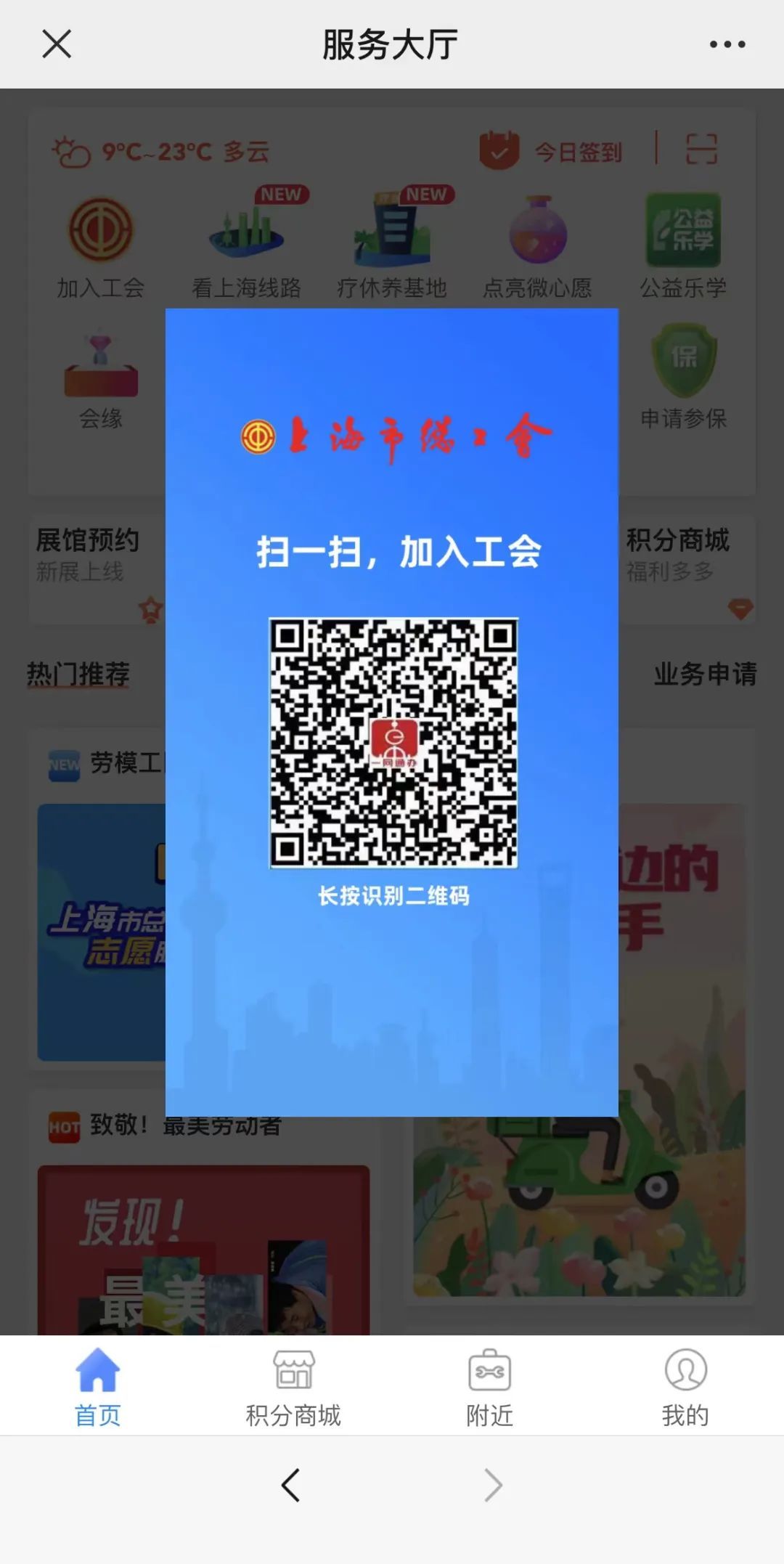The image size is (784, 1564).
Task: Switch to the 附近 tab
Action: coord(490,1388)
